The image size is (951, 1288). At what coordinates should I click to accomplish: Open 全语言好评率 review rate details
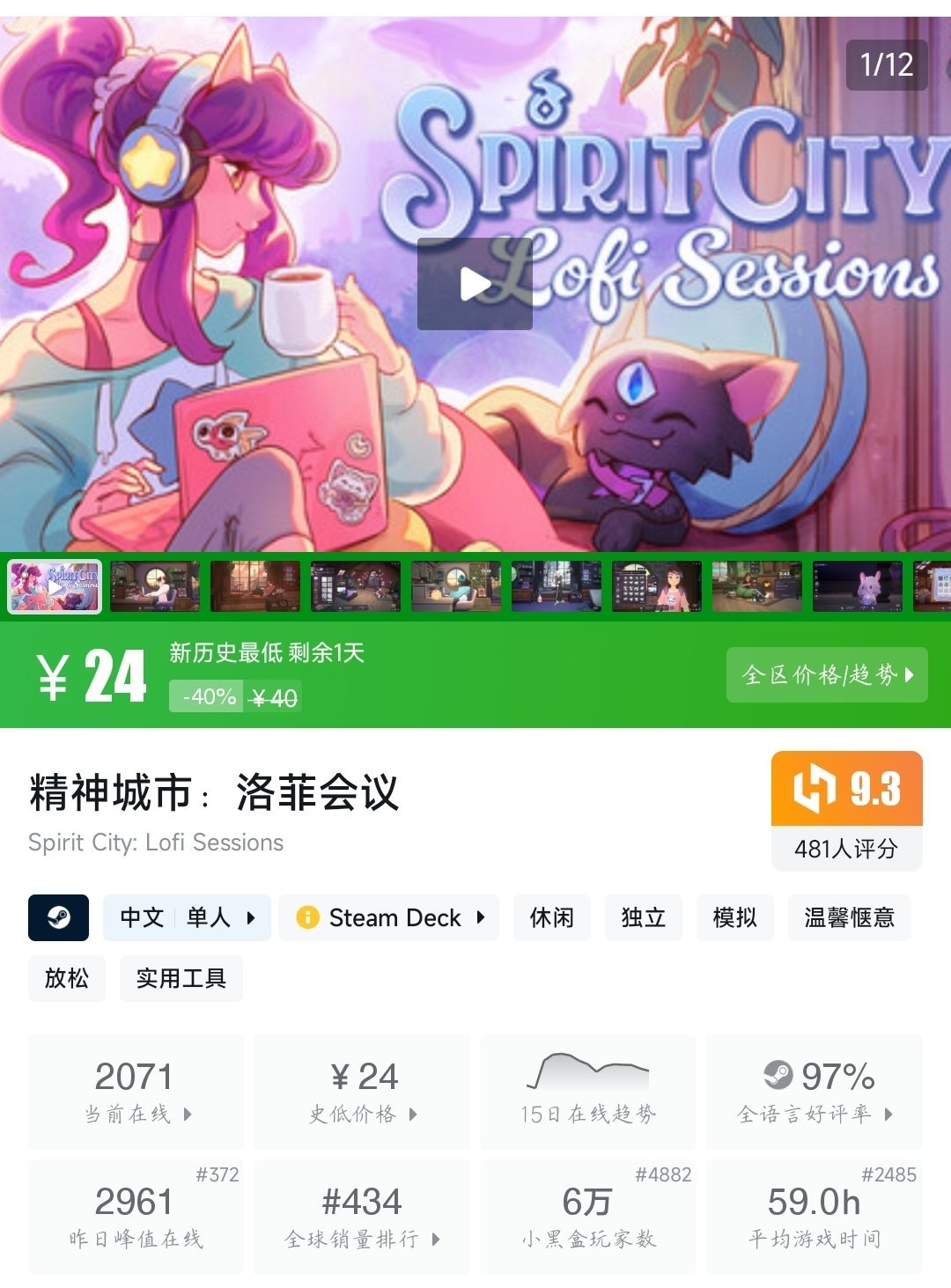tap(815, 1092)
